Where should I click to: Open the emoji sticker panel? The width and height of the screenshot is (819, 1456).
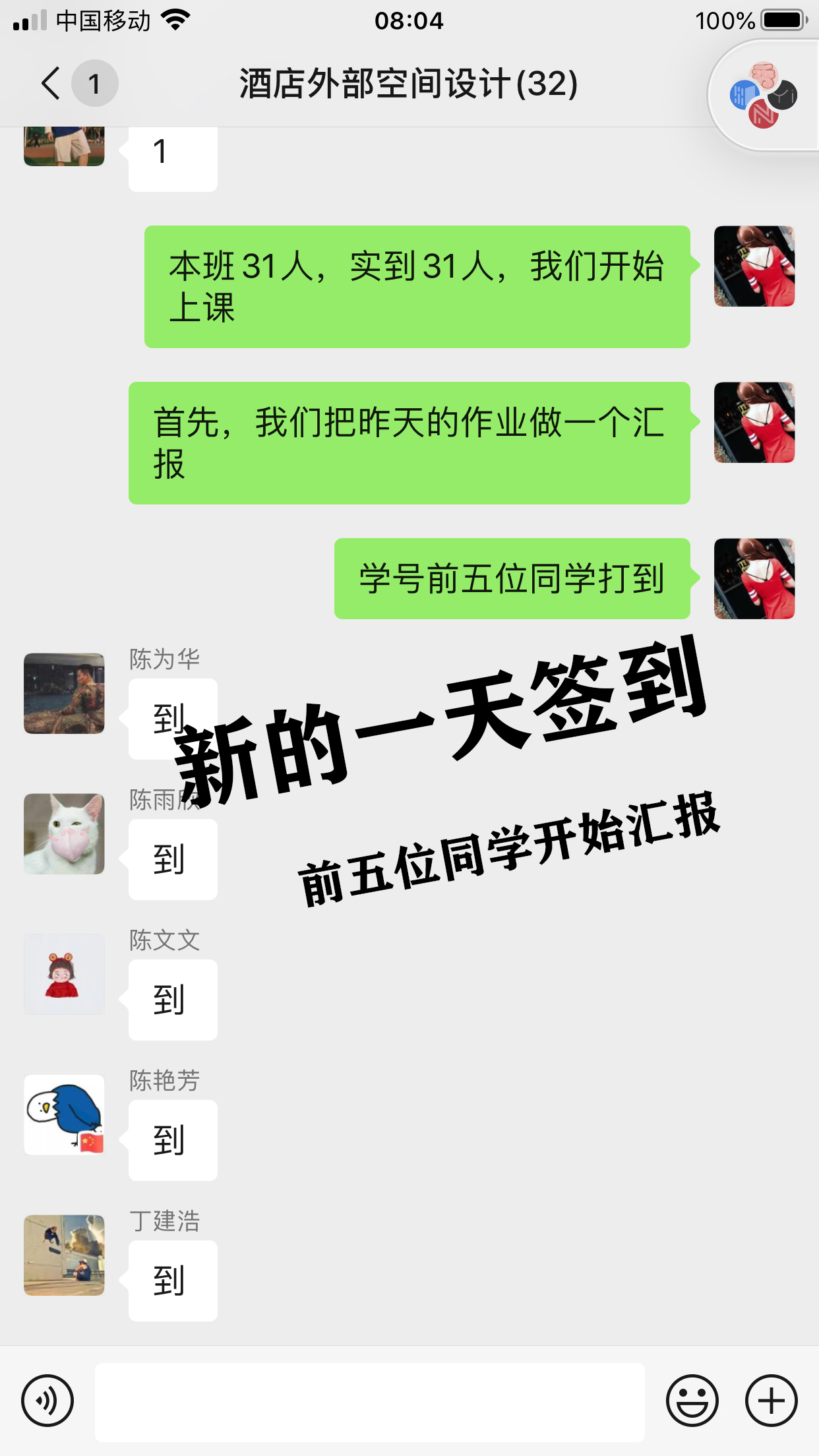[692, 1401]
